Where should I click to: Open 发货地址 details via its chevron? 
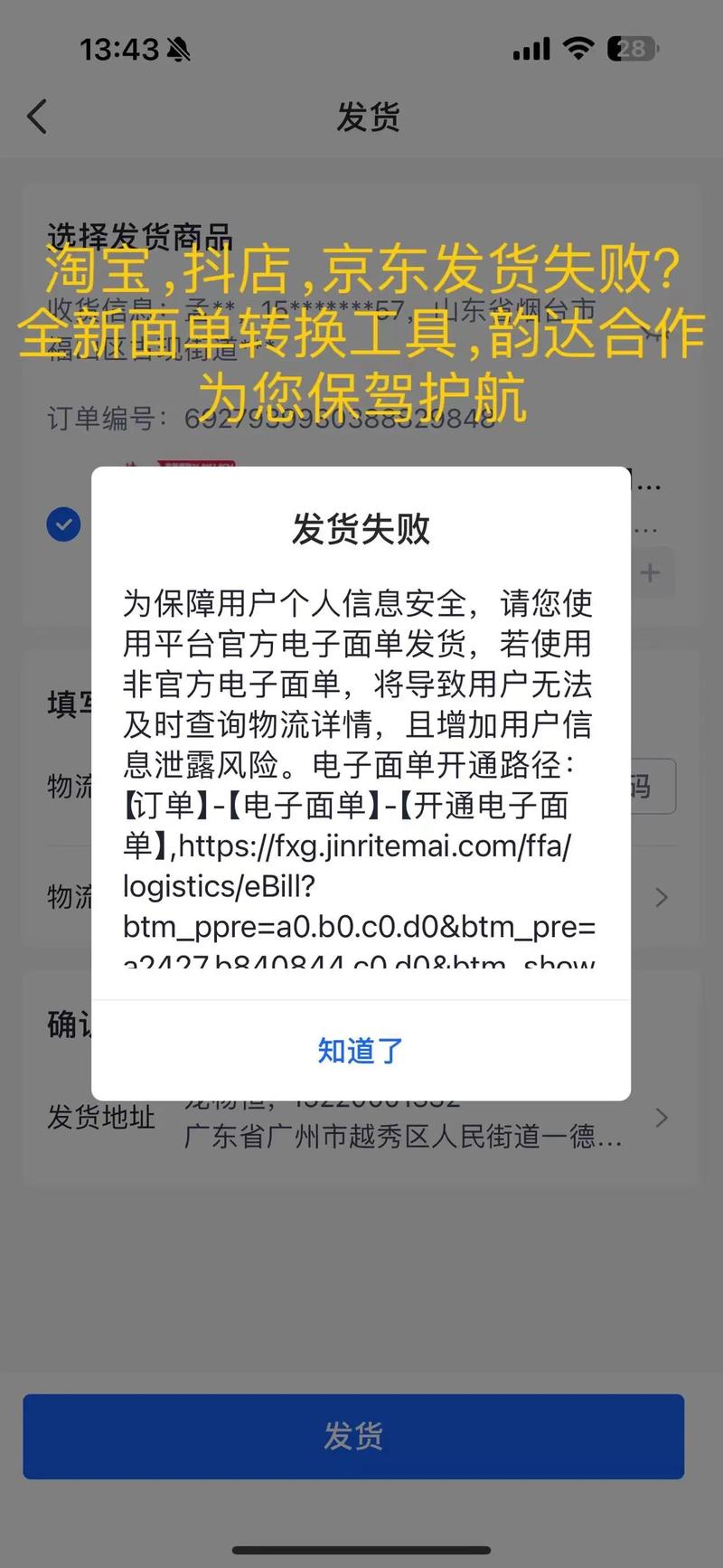tap(661, 1119)
